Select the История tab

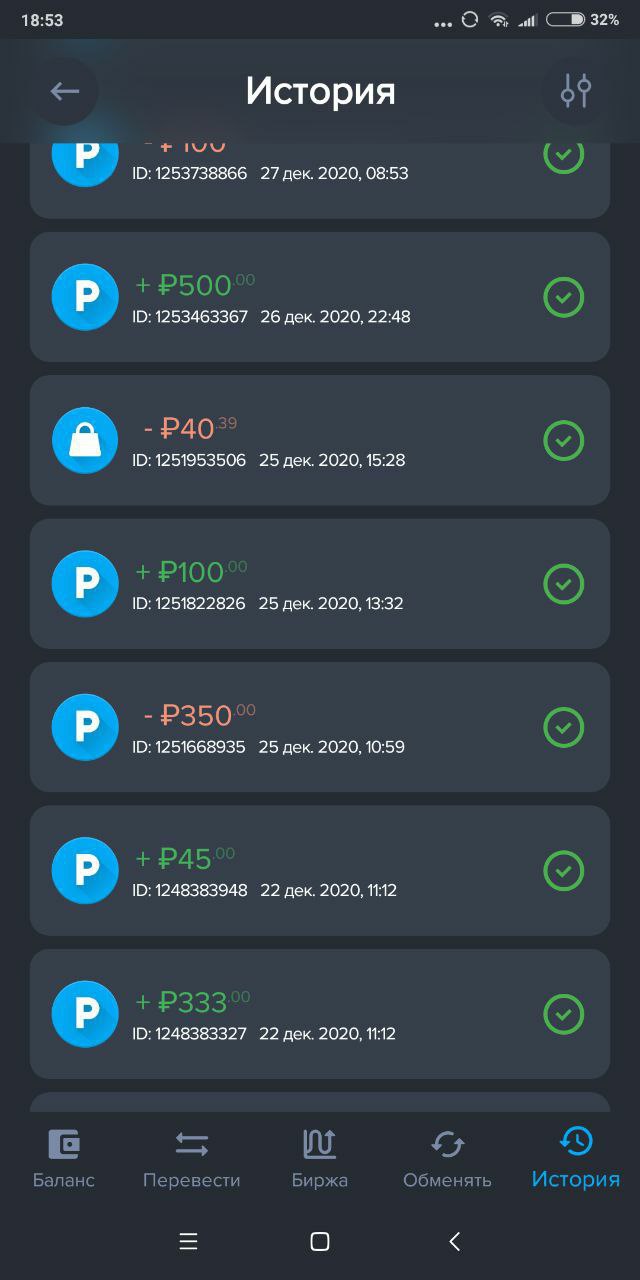click(x=576, y=1158)
